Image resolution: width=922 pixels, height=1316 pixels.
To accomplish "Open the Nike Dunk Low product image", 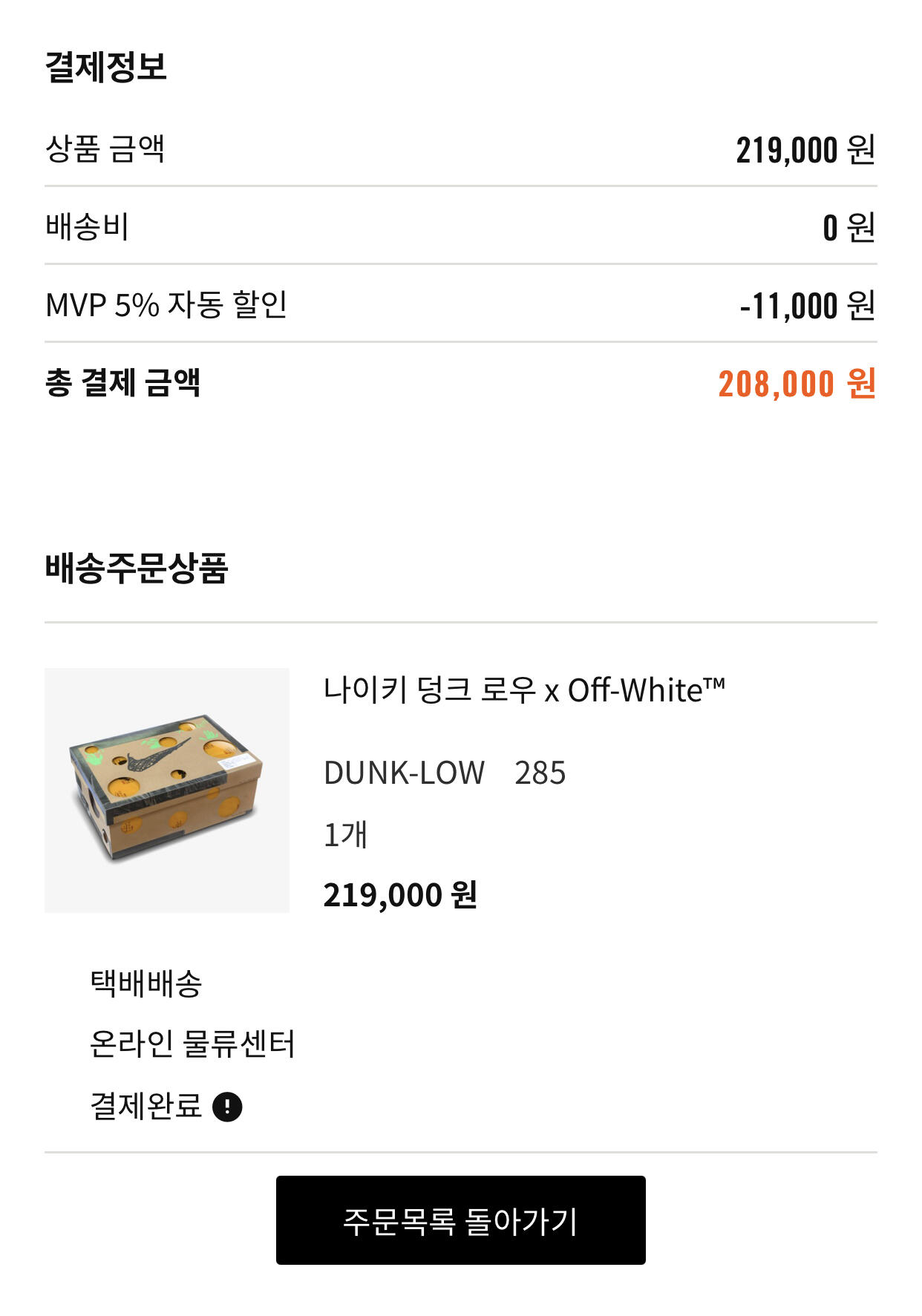I will coord(167,790).
